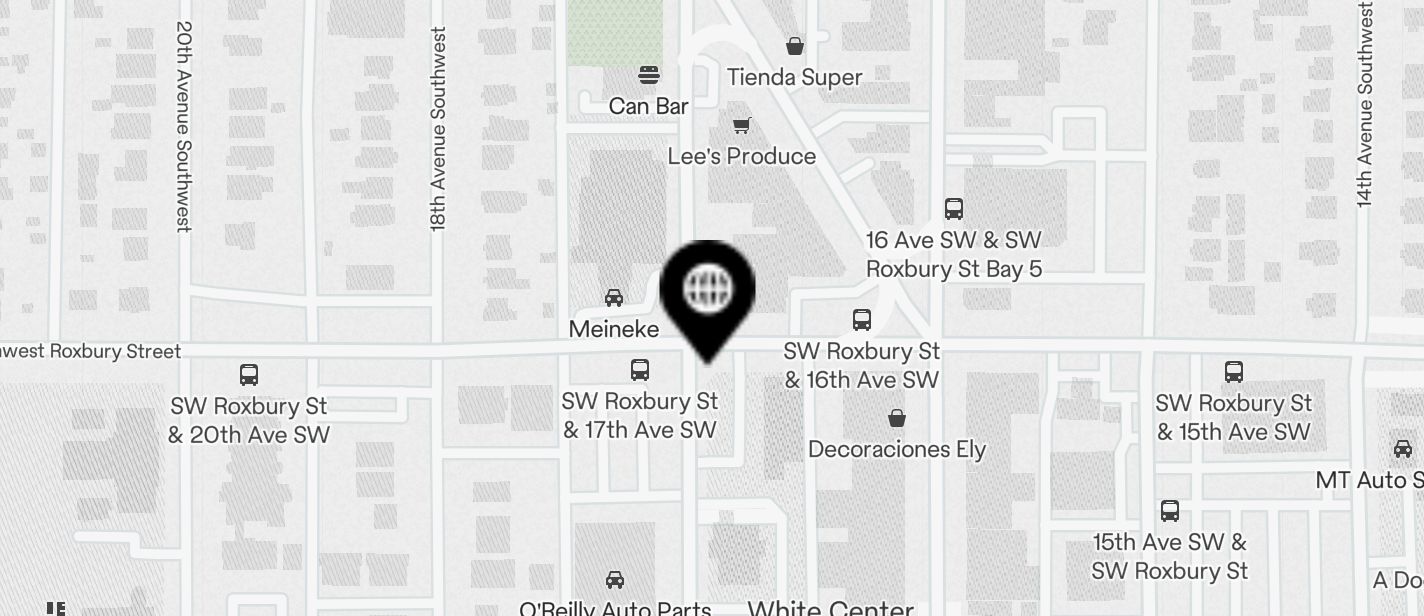Select SW Roxbury St & 17th Ave SW stop
The width and height of the screenshot is (1424, 616).
640,370
